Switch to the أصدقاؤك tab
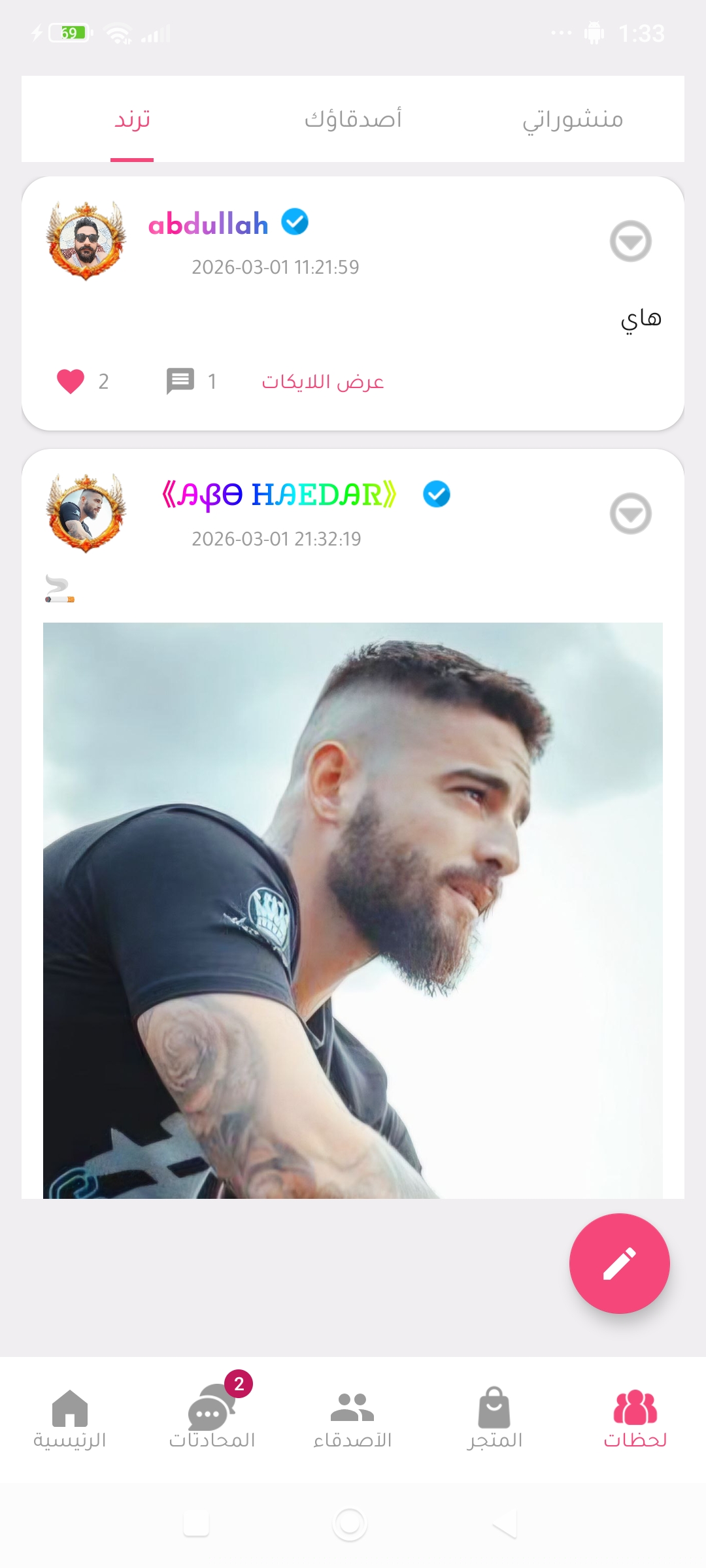The width and height of the screenshot is (706, 1568). (x=353, y=120)
